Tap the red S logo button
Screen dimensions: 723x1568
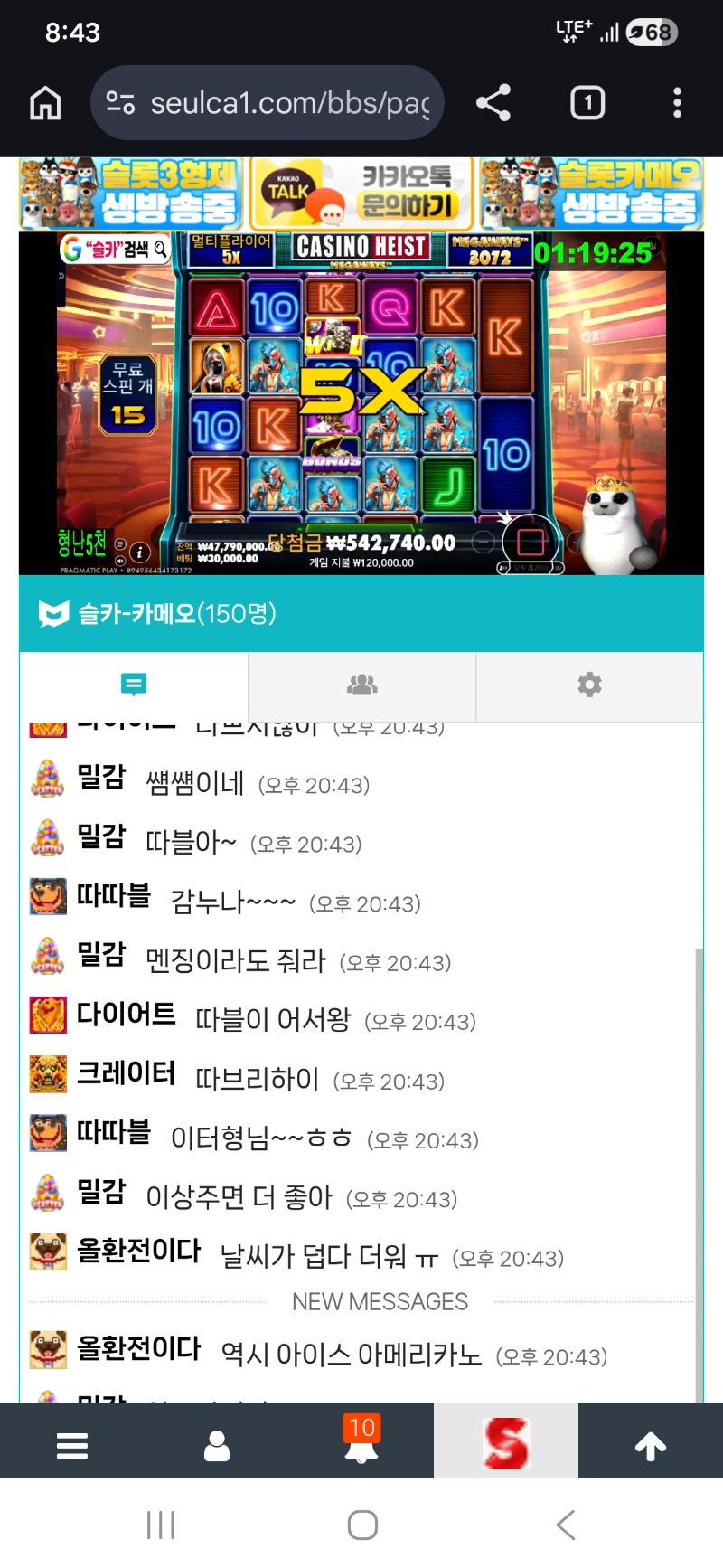pyautogui.click(x=505, y=1441)
